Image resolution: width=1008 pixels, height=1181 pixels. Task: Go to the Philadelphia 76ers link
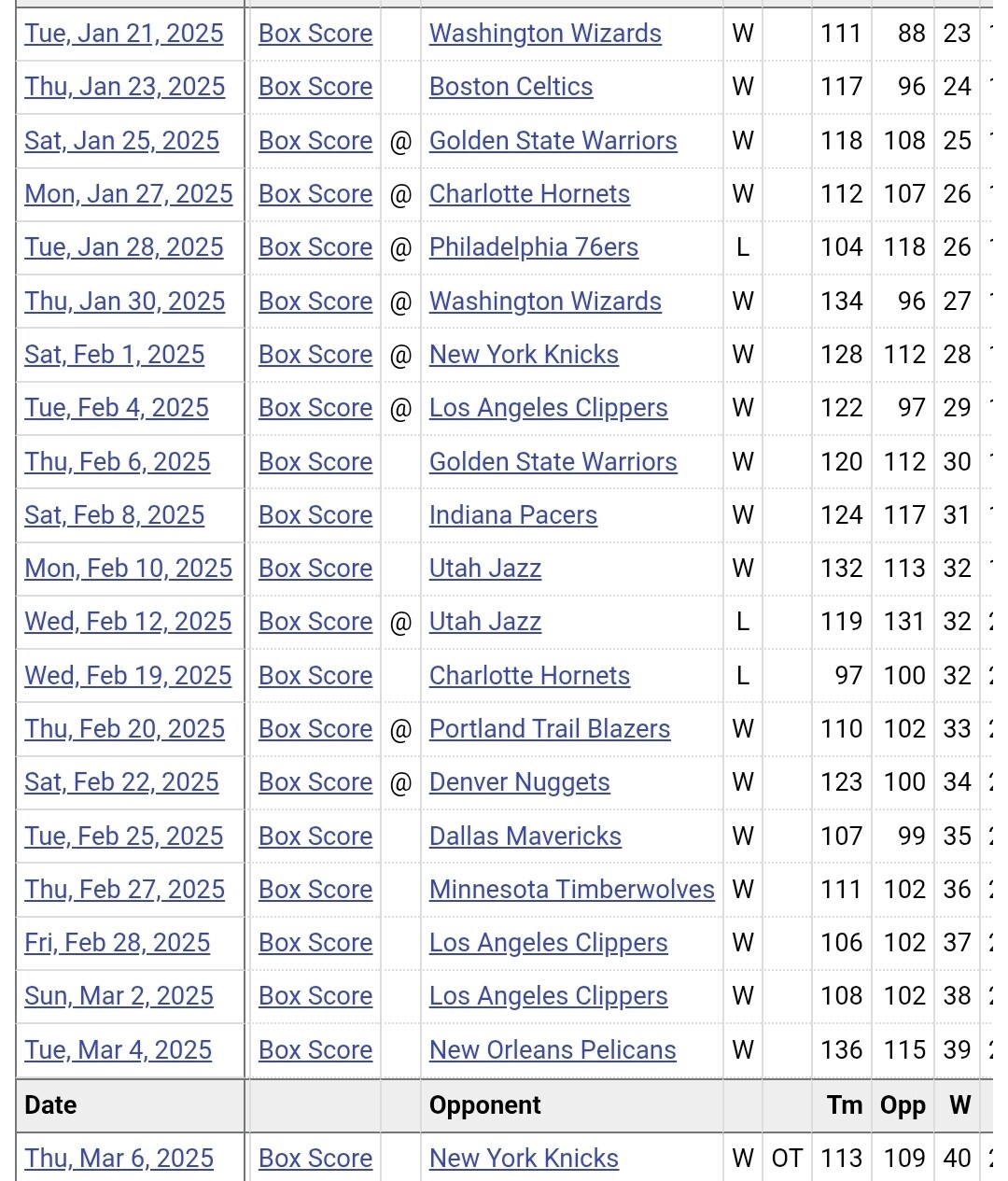tap(534, 247)
